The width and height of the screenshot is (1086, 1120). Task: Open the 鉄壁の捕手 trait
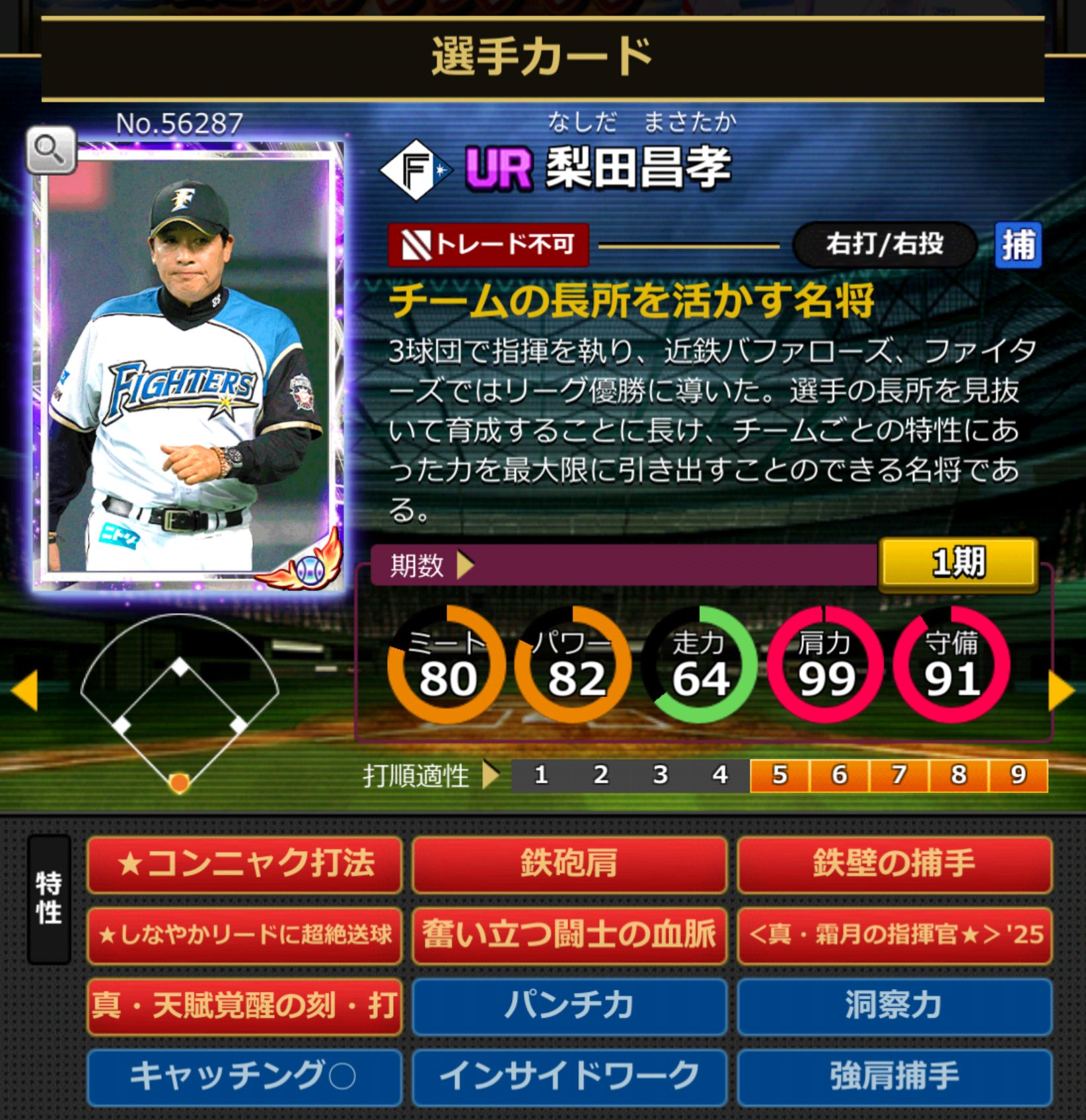[x=894, y=864]
